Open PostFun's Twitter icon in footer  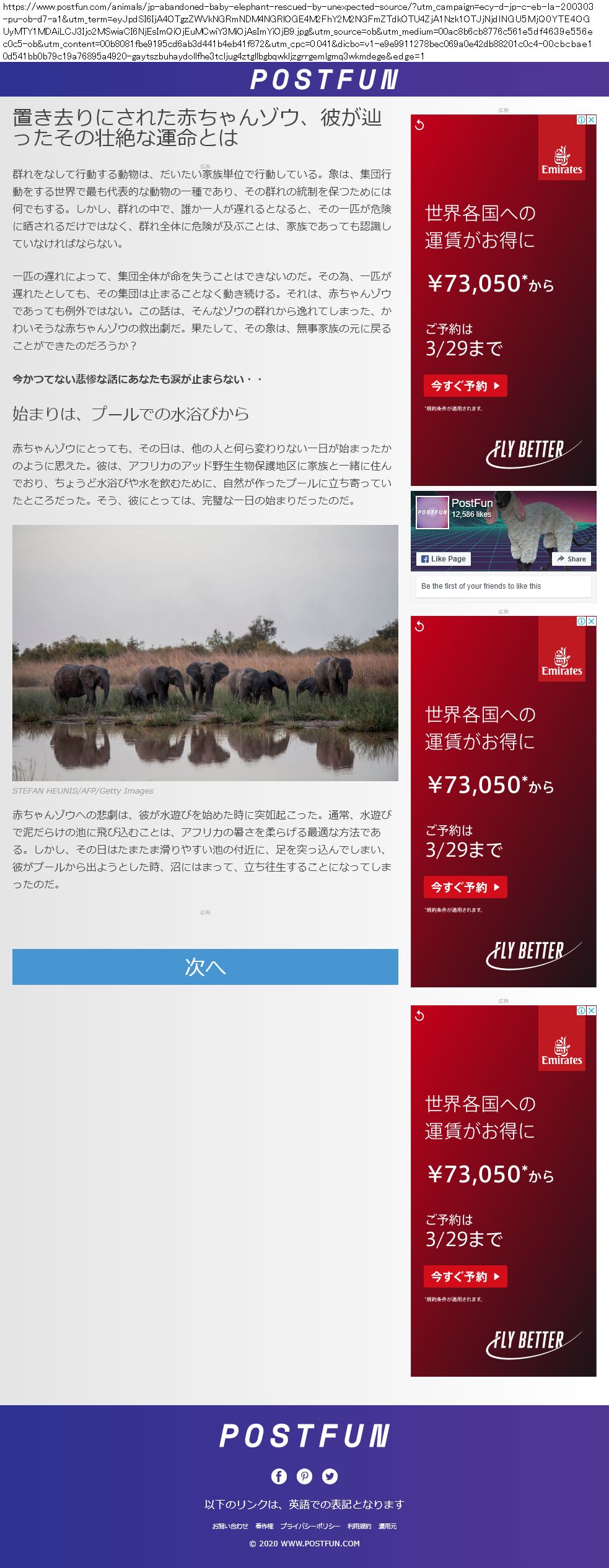330,1476
